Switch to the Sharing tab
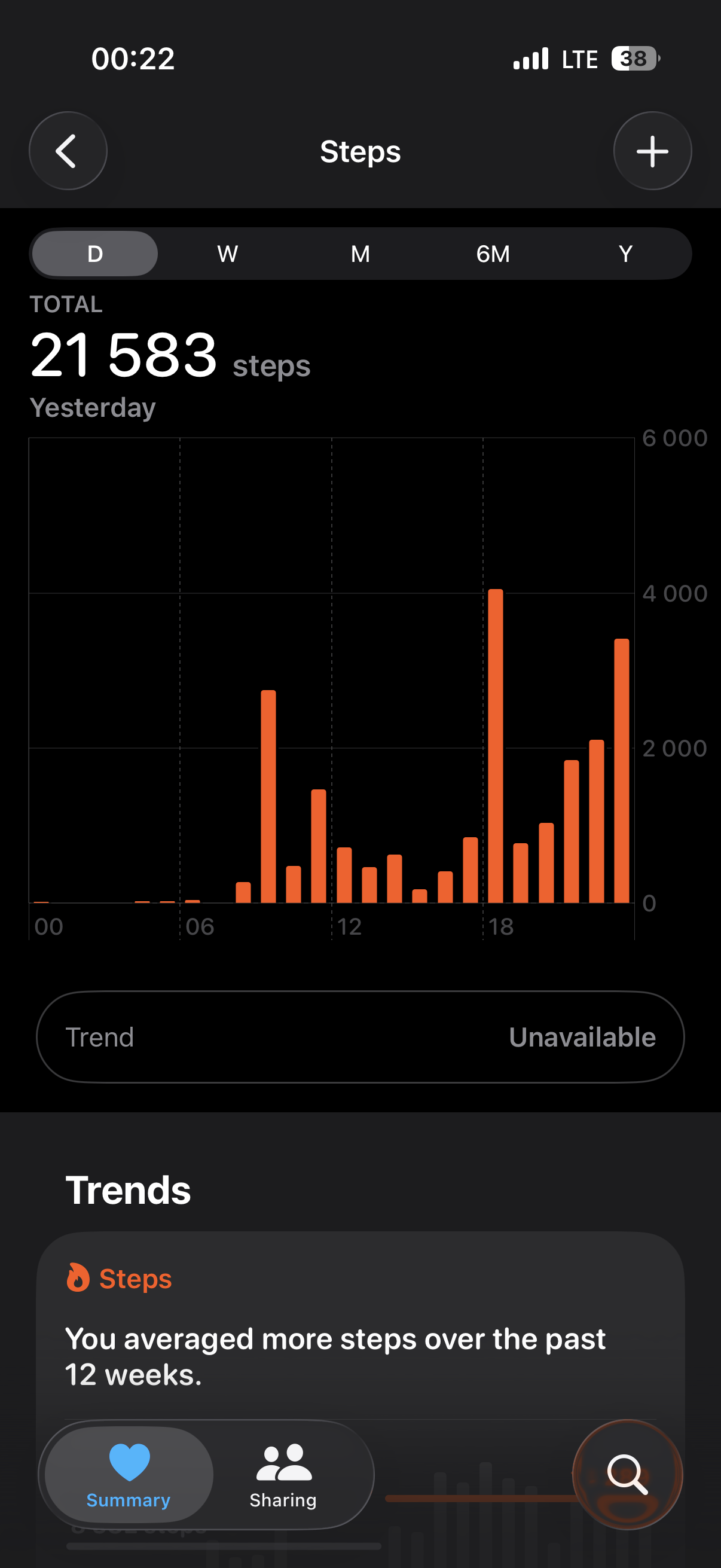This screenshot has height=1568, width=721. (x=283, y=1474)
